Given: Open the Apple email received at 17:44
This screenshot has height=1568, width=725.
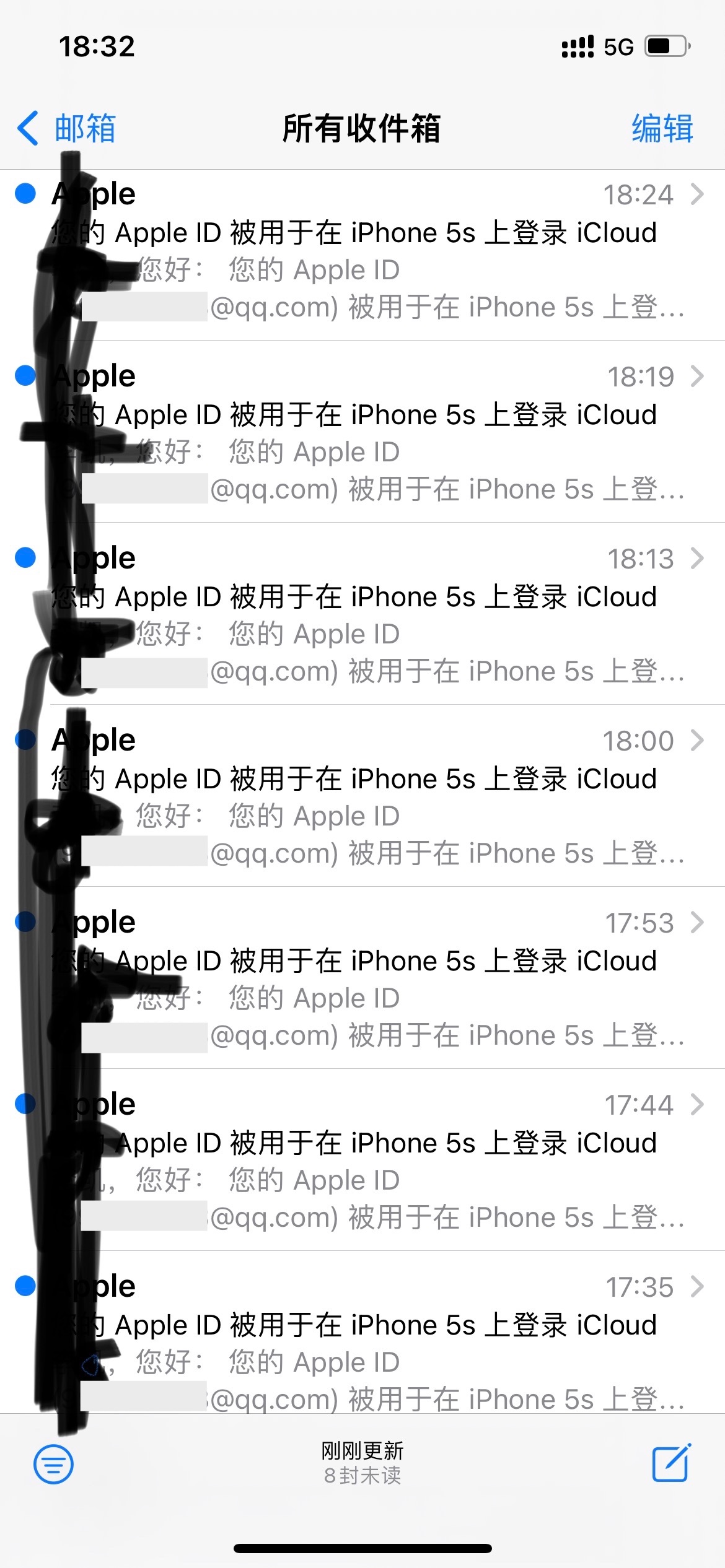Looking at the screenshot, I should pyautogui.click(x=384, y=1162).
